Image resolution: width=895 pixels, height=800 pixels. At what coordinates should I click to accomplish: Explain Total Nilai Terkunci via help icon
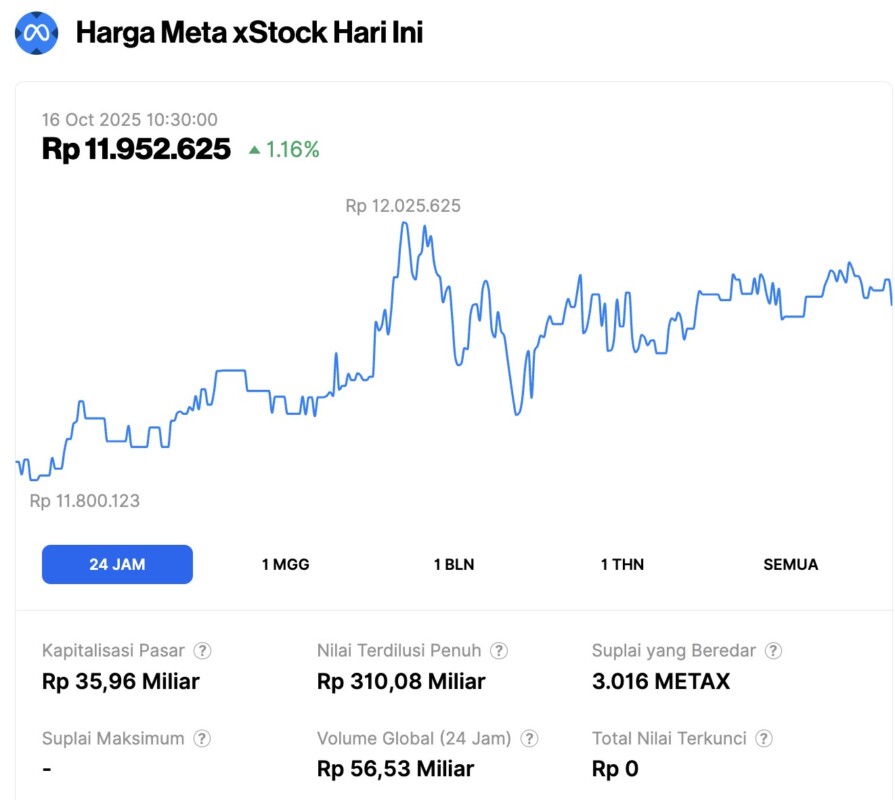coord(764,739)
